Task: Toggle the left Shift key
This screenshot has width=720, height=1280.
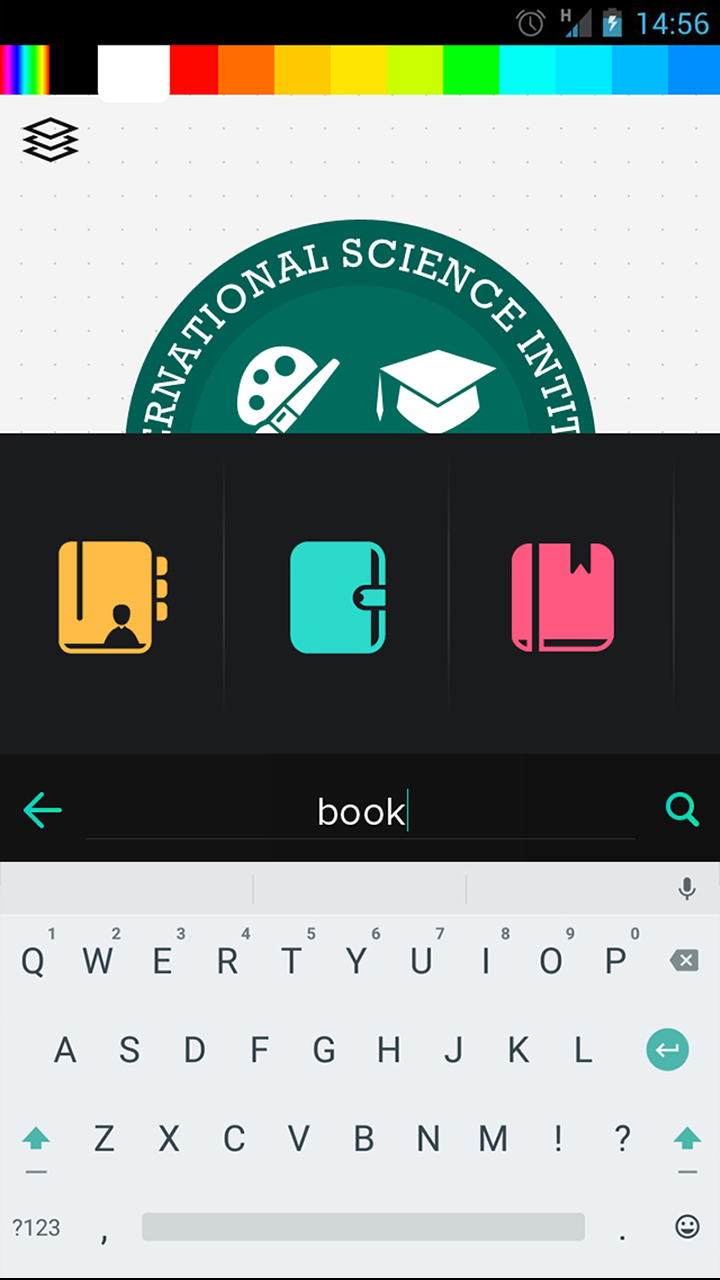Action: coord(36,1138)
